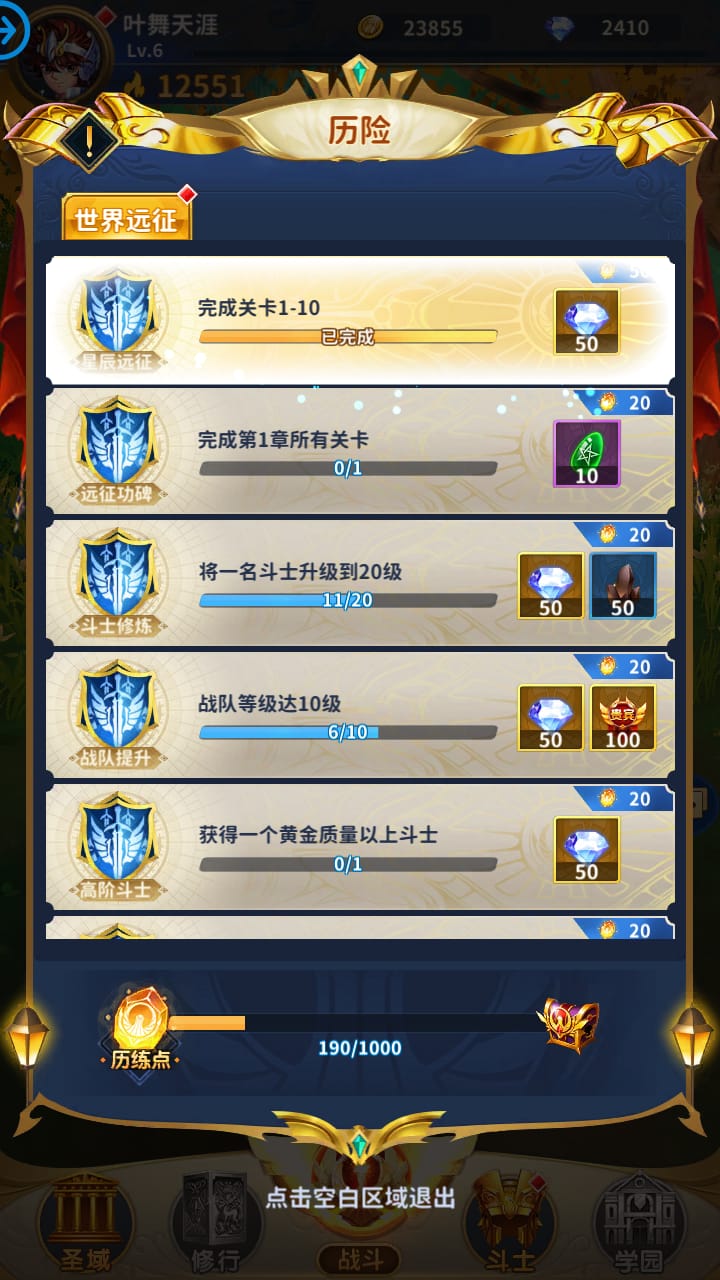Select the 世界远征 tab
The width and height of the screenshot is (720, 1280).
point(126,220)
